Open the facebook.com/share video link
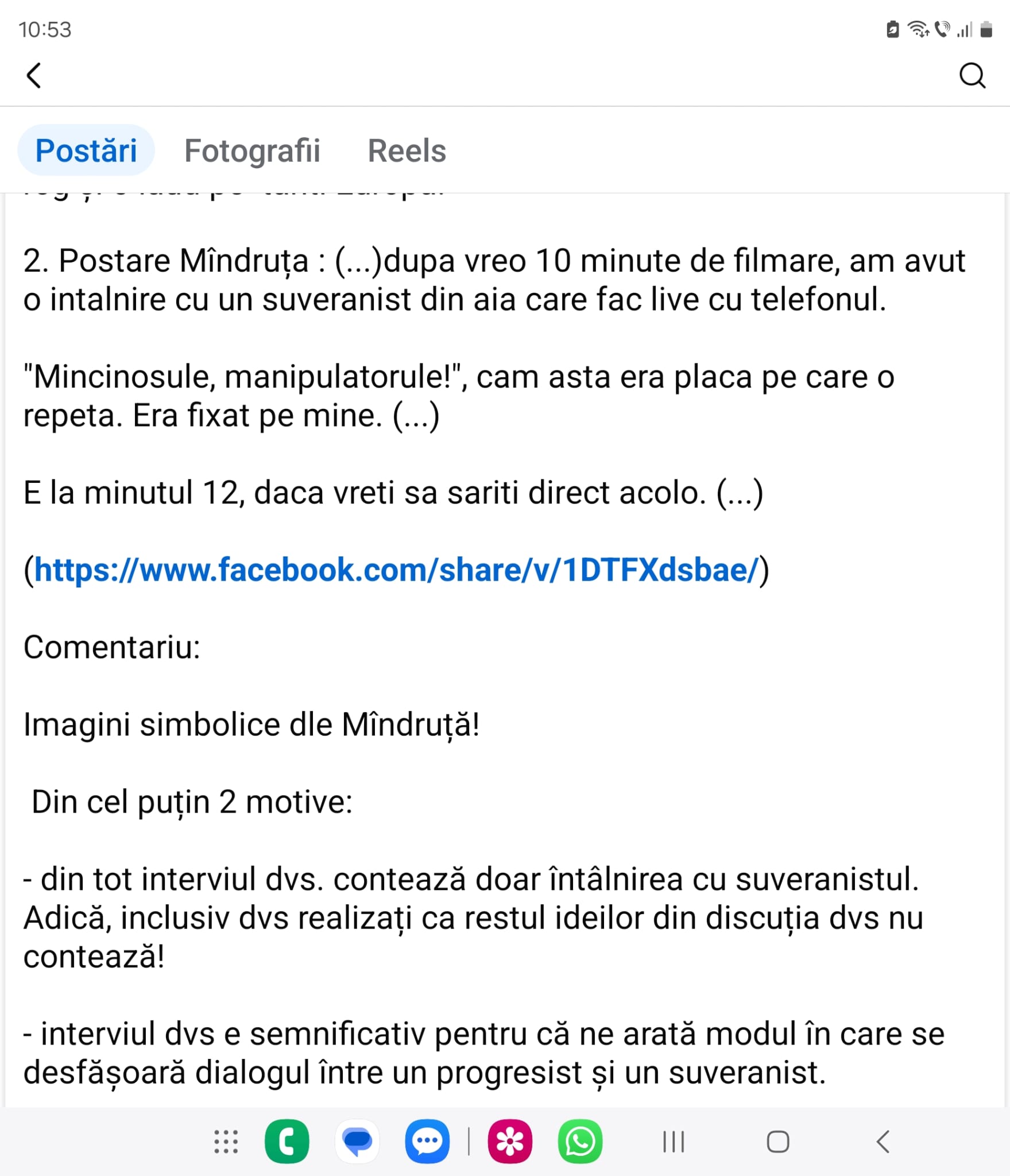Viewport: 1010px width, 1176px height. (x=396, y=570)
